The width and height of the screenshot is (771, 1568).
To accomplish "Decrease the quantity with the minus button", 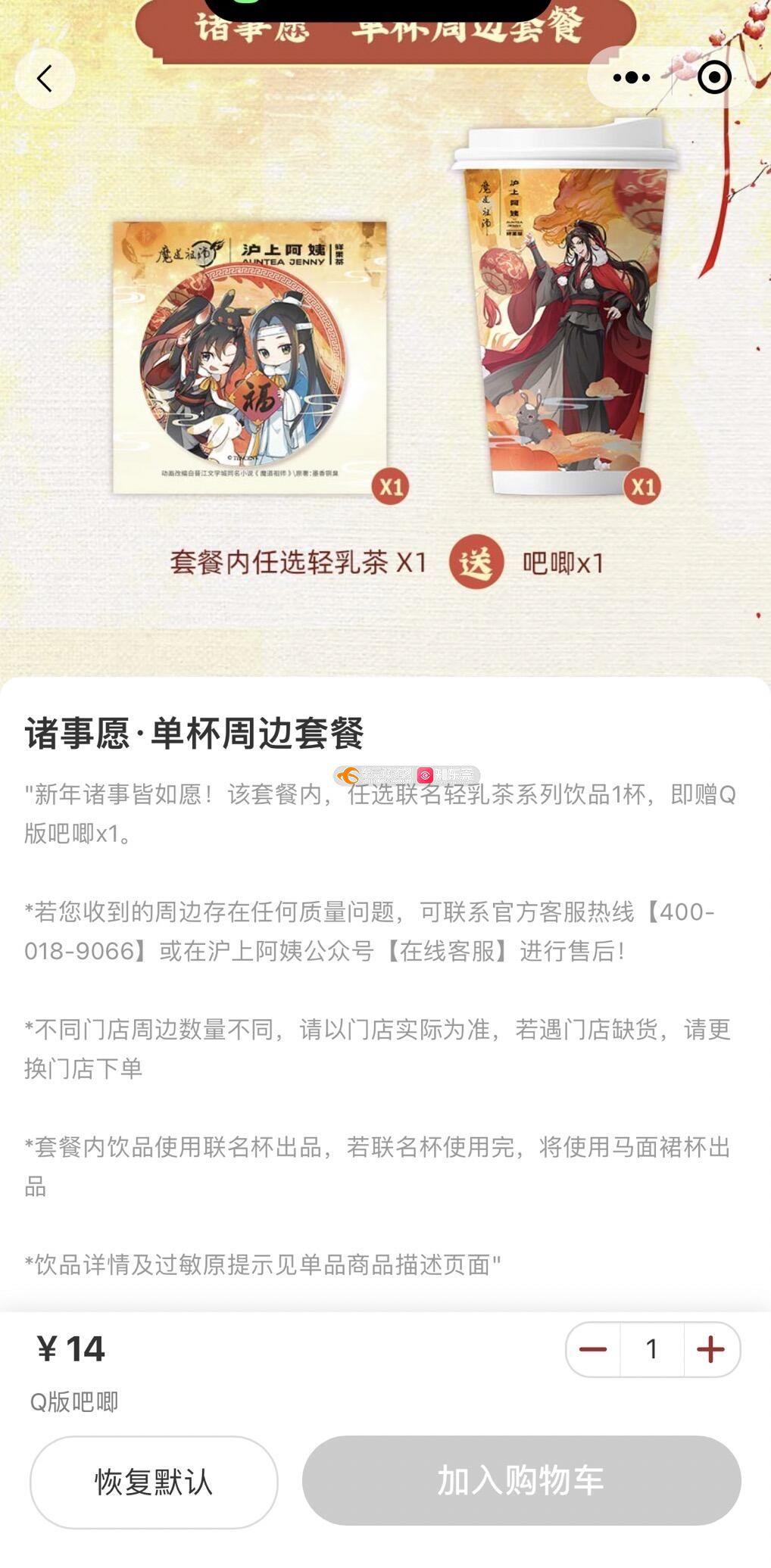I will [x=593, y=1349].
